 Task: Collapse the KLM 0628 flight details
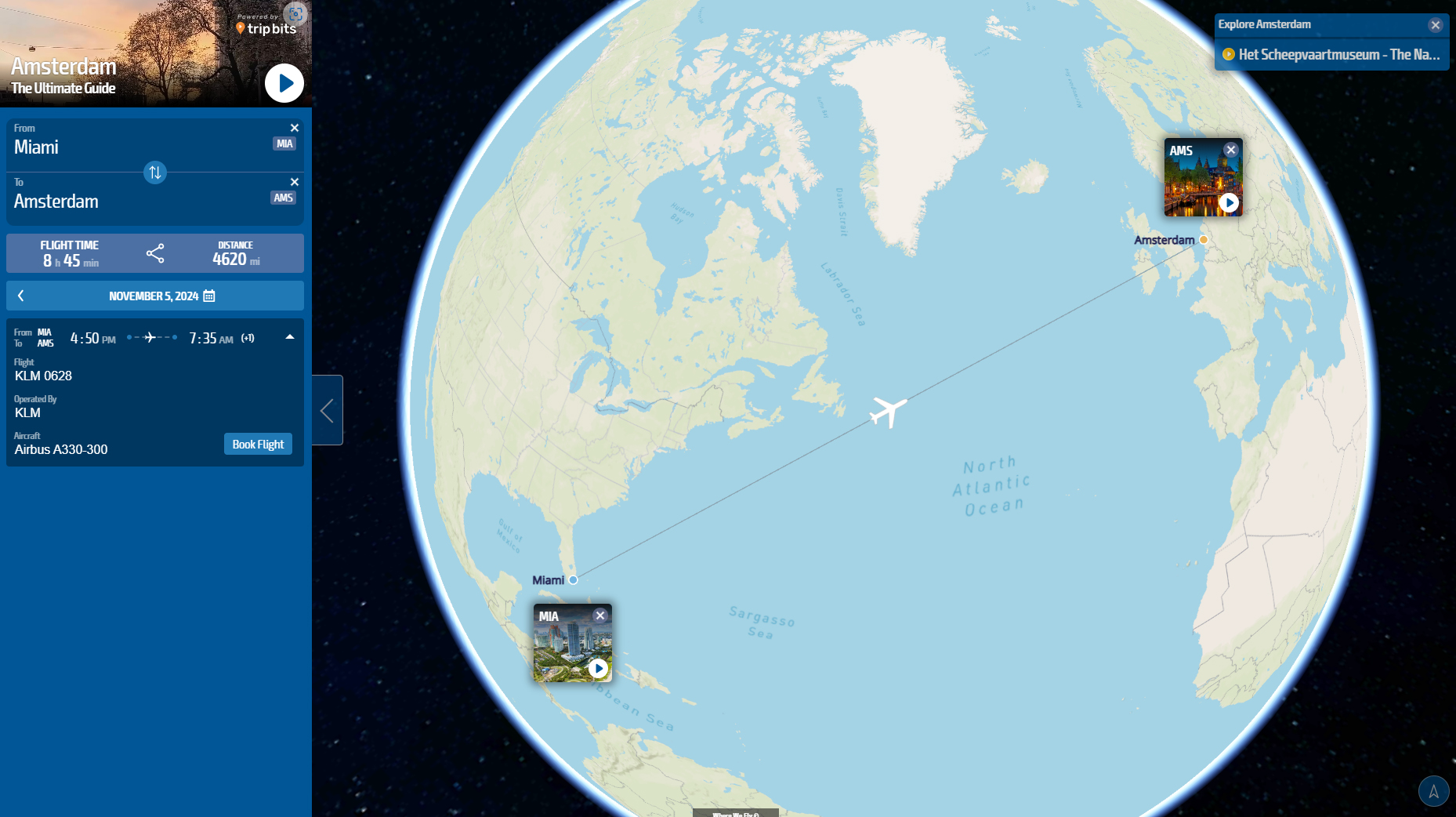pos(290,337)
